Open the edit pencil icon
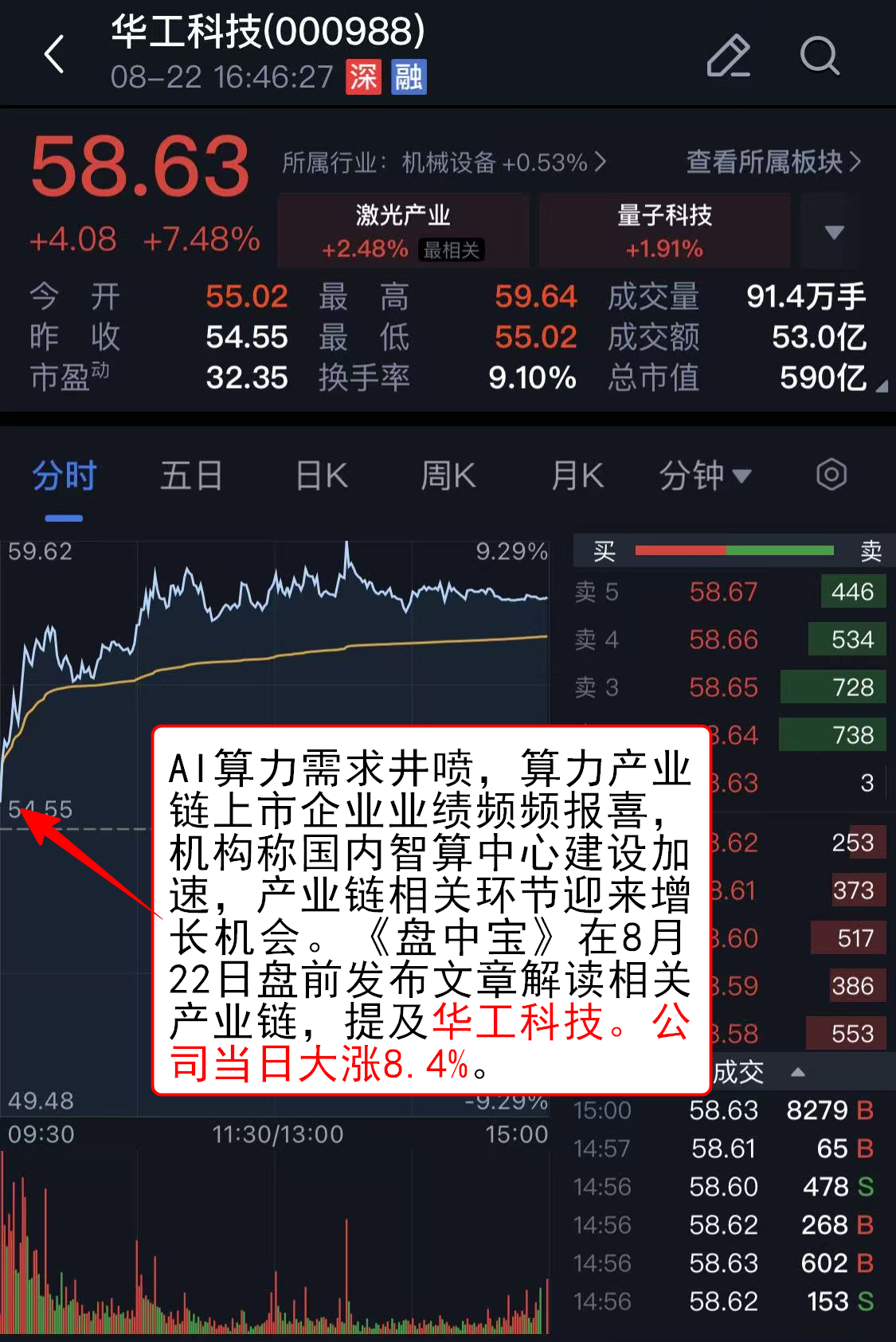This screenshot has width=896, height=1342. click(728, 55)
